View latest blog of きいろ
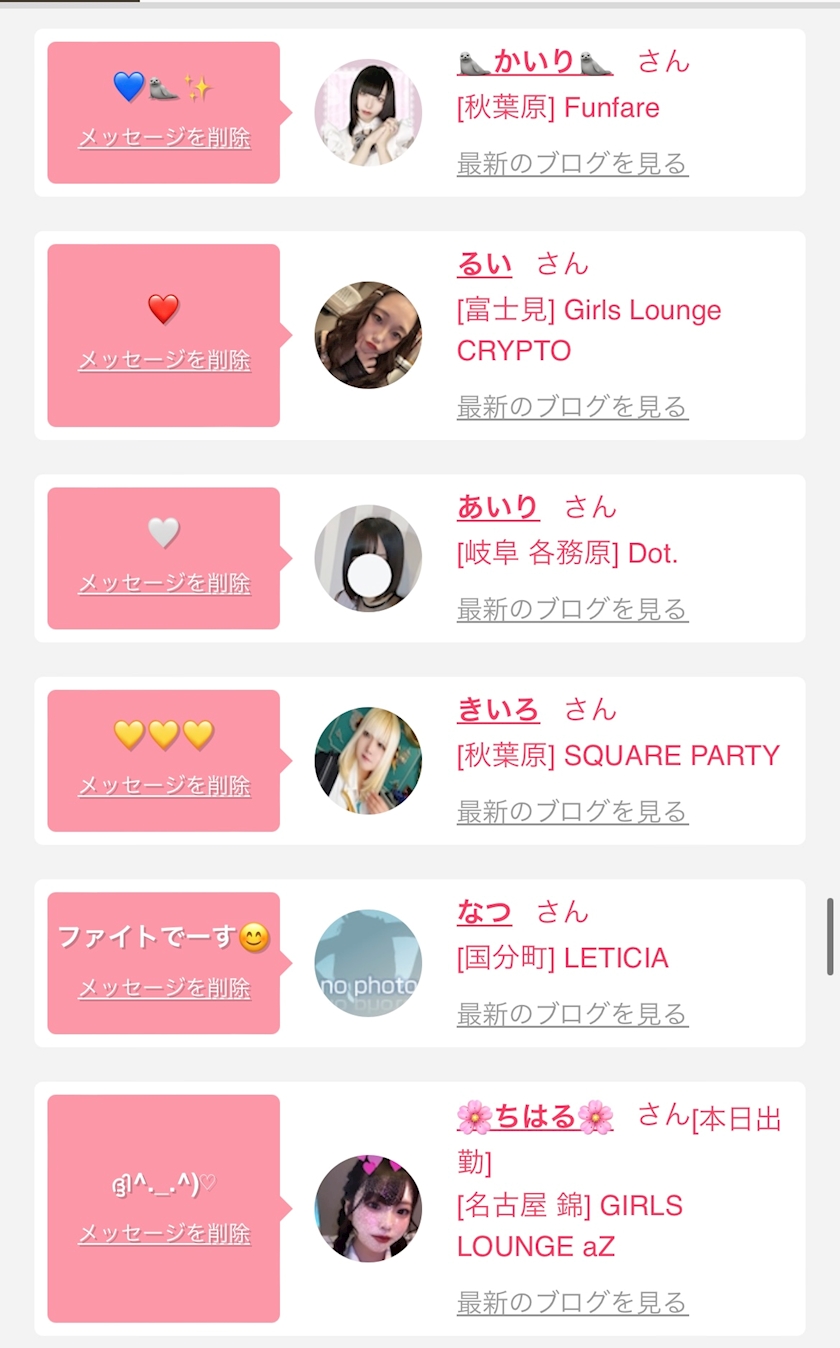840x1348 pixels. 572,811
